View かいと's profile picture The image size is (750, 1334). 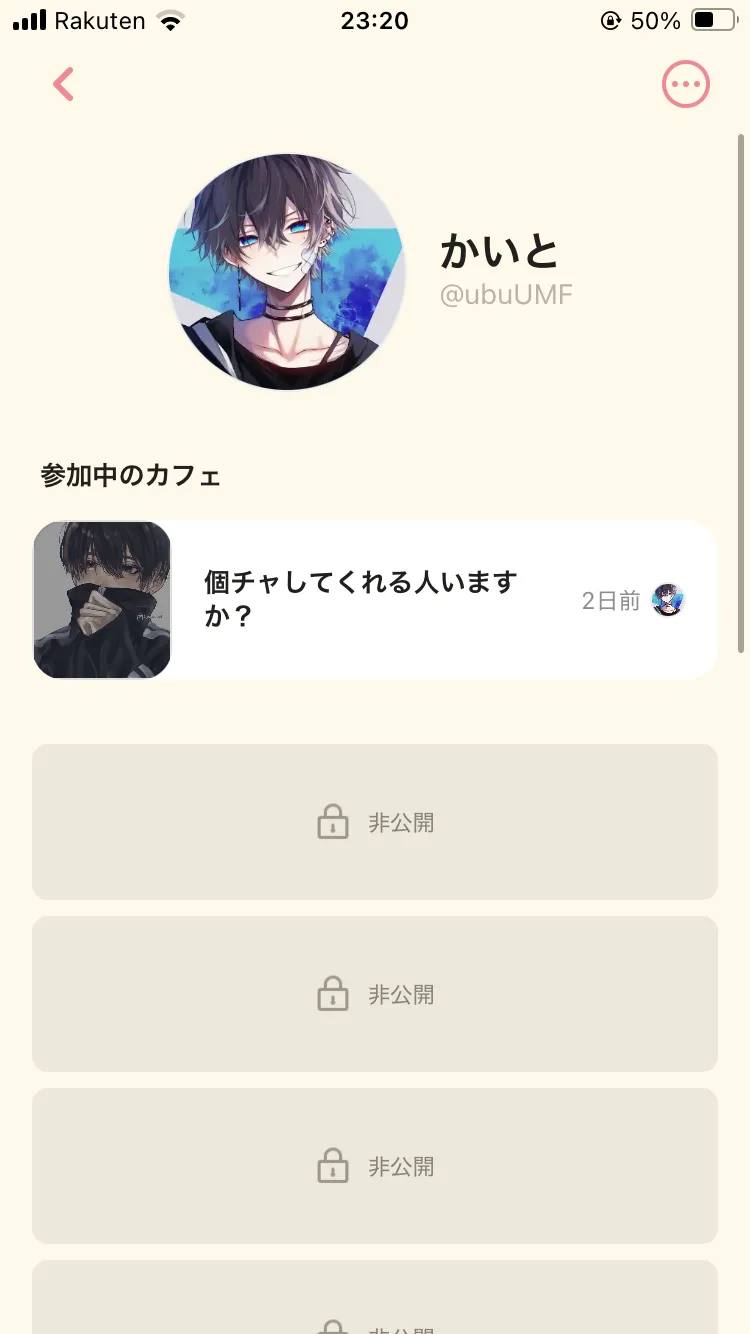click(x=287, y=272)
